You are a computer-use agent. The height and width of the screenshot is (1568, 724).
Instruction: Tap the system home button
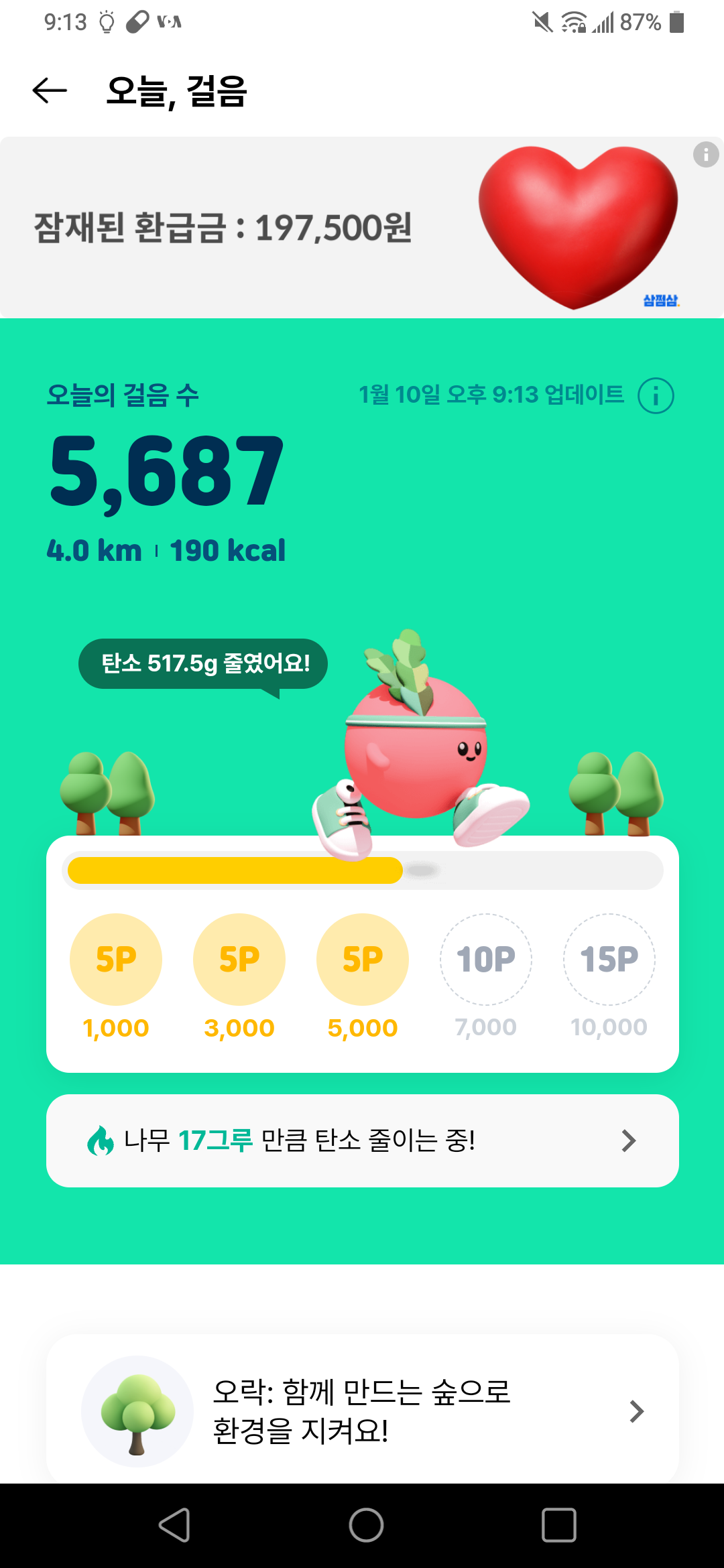pos(366,1526)
